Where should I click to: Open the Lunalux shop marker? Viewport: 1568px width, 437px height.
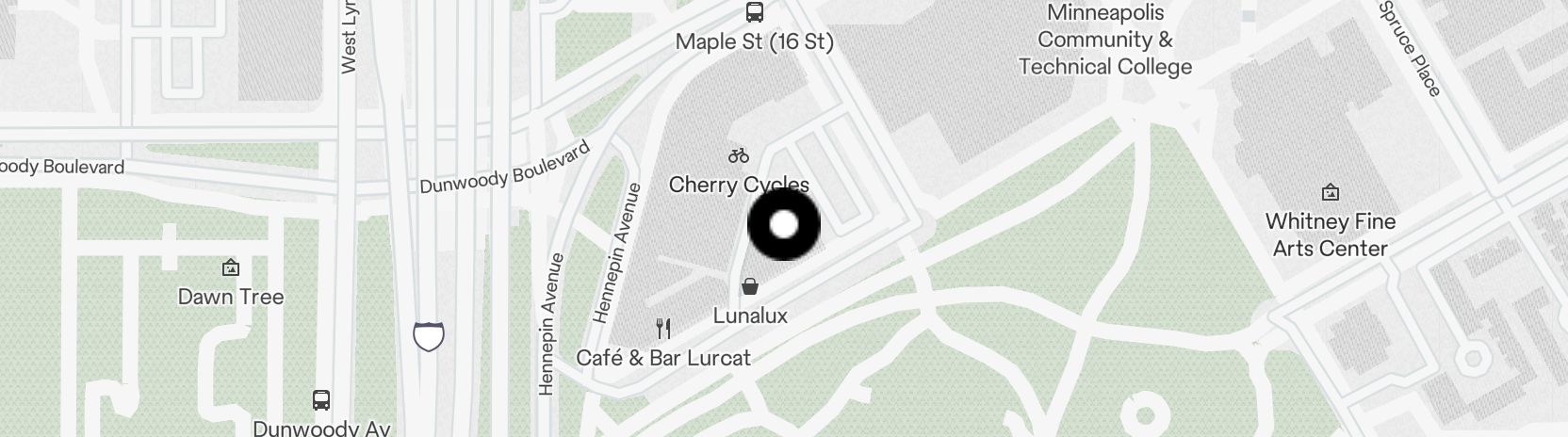click(750, 286)
